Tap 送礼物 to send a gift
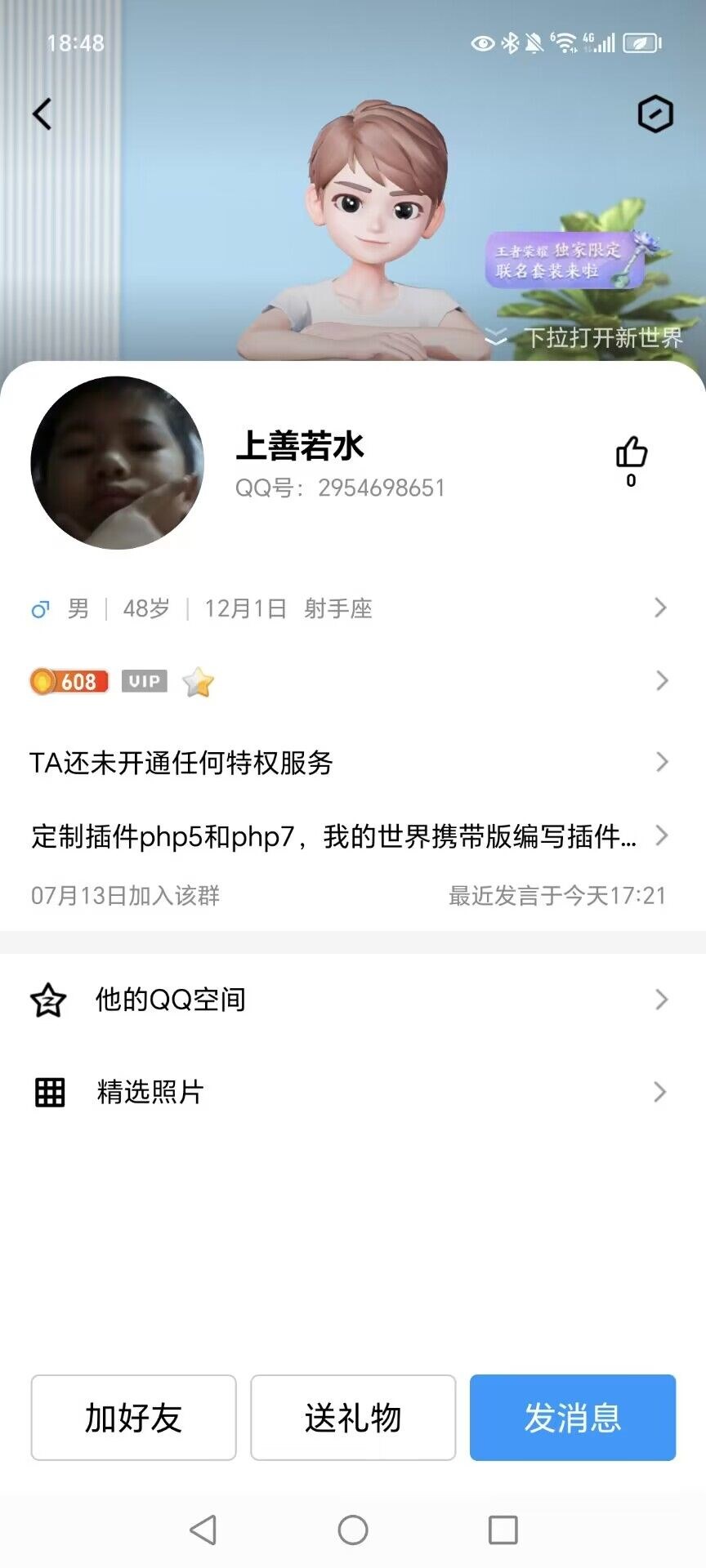Screen dimensions: 706x1568 pyautogui.click(x=353, y=1418)
